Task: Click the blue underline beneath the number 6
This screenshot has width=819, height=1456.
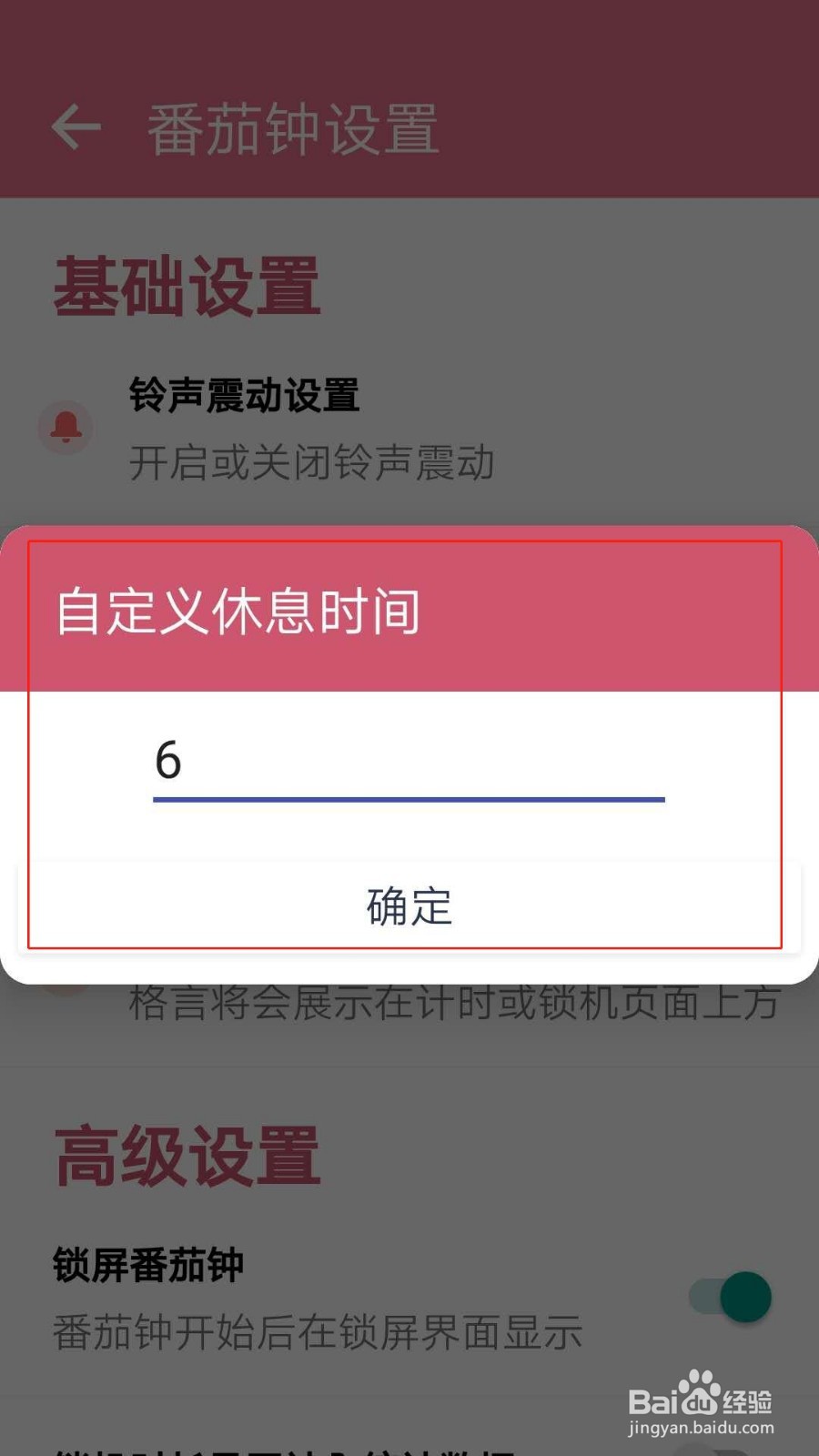Action: [x=407, y=801]
